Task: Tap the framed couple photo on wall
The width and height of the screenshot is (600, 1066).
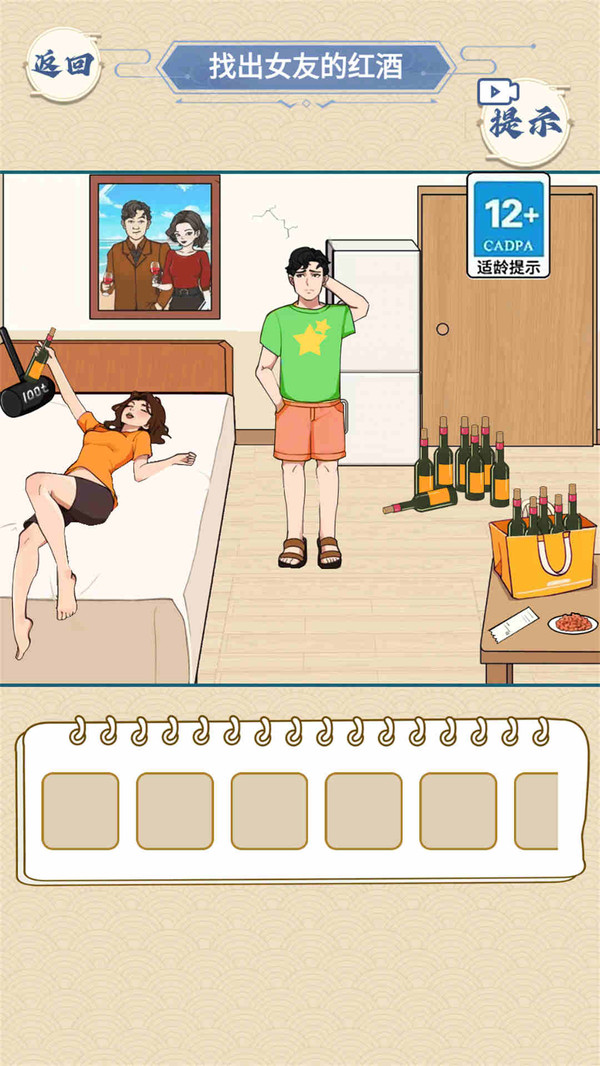Action: pos(155,247)
